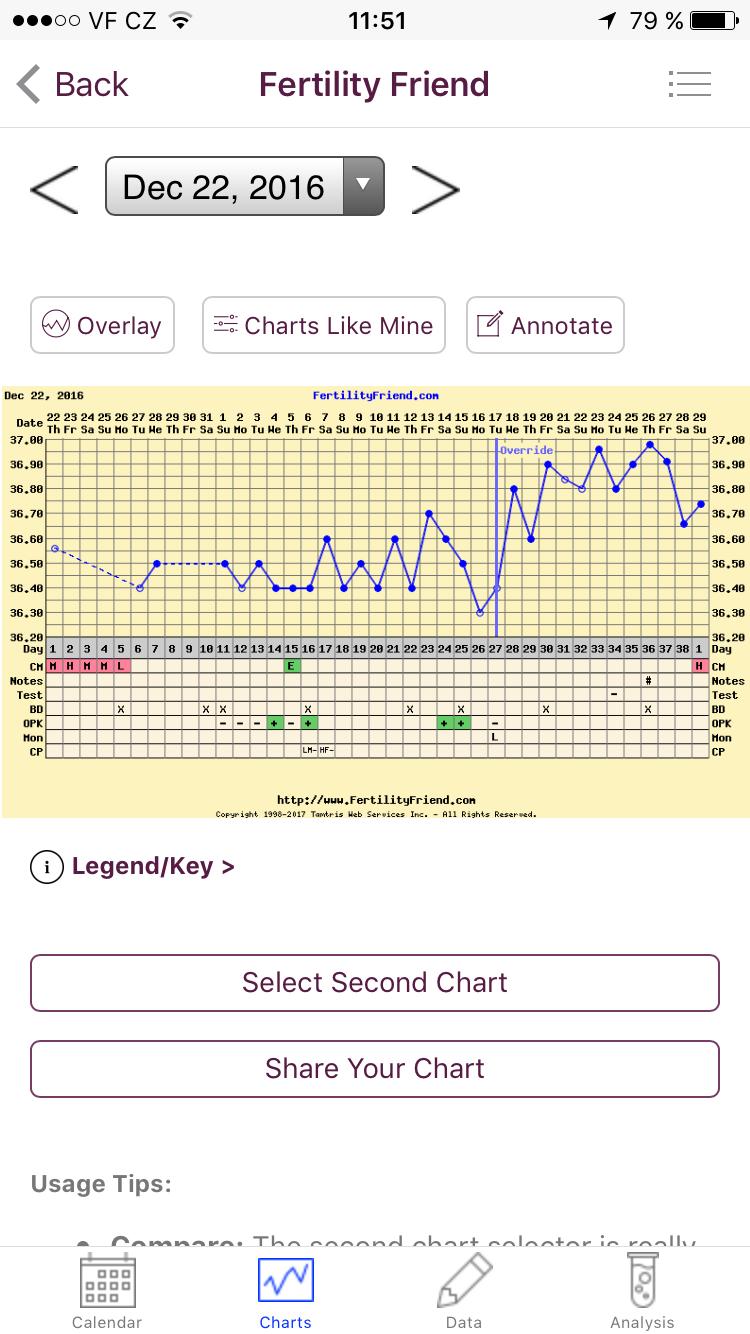The width and height of the screenshot is (750, 1334).
Task: Switch to the Charts tab
Action: 285,1292
